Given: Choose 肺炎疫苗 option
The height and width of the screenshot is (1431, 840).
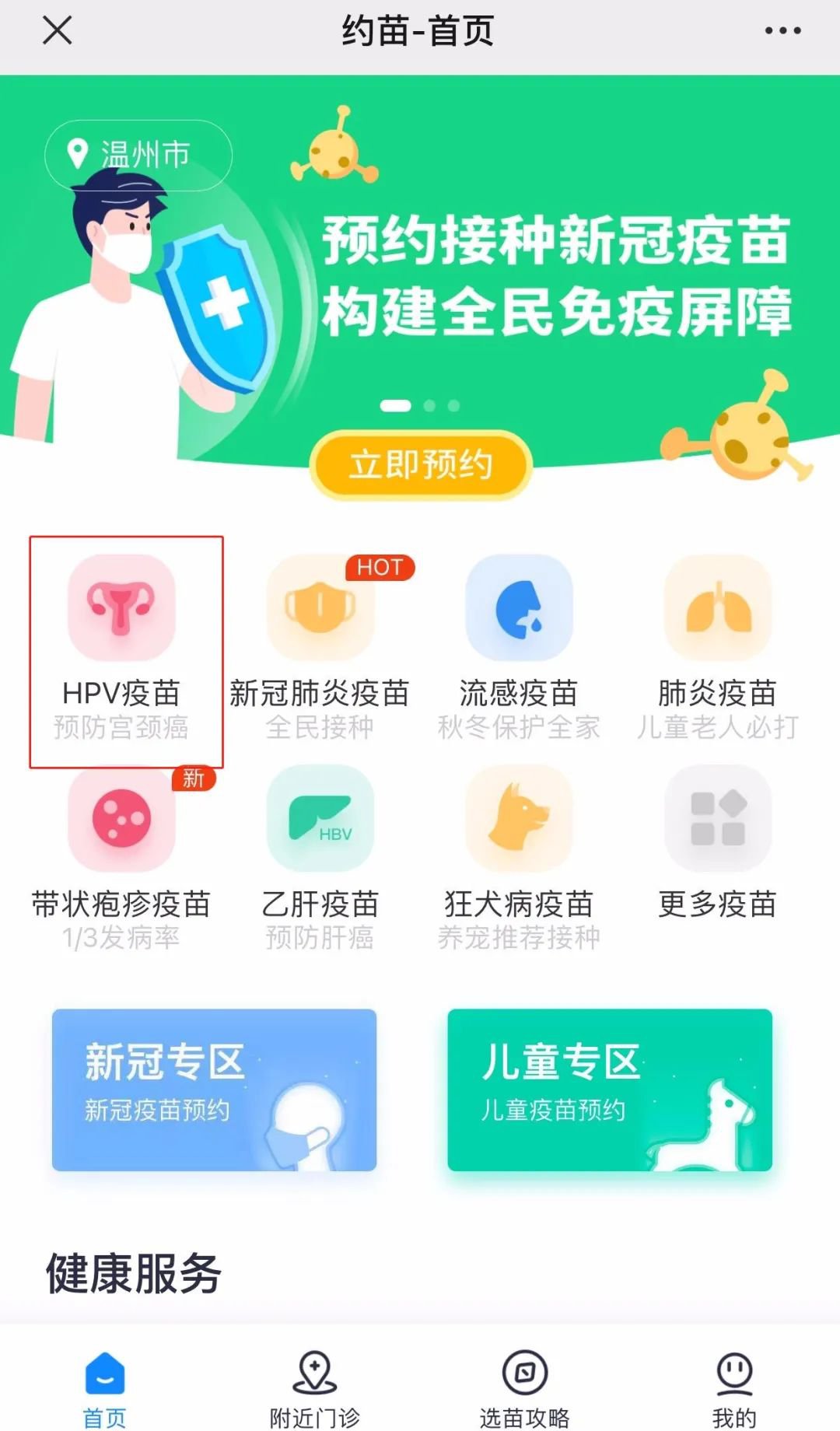Looking at the screenshot, I should pyautogui.click(x=717, y=646).
